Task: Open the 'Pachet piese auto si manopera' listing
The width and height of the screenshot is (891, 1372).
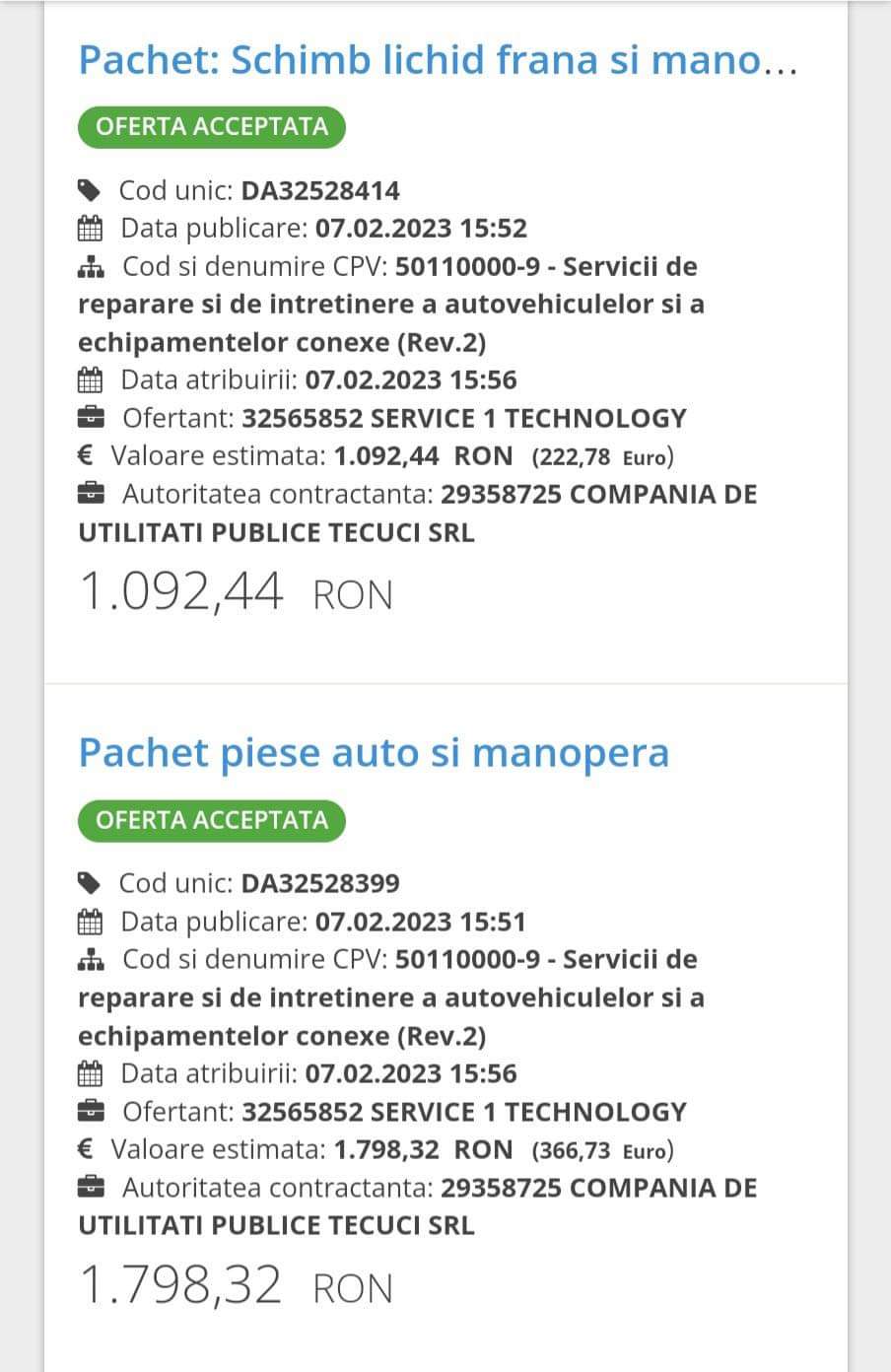Action: click(x=374, y=753)
